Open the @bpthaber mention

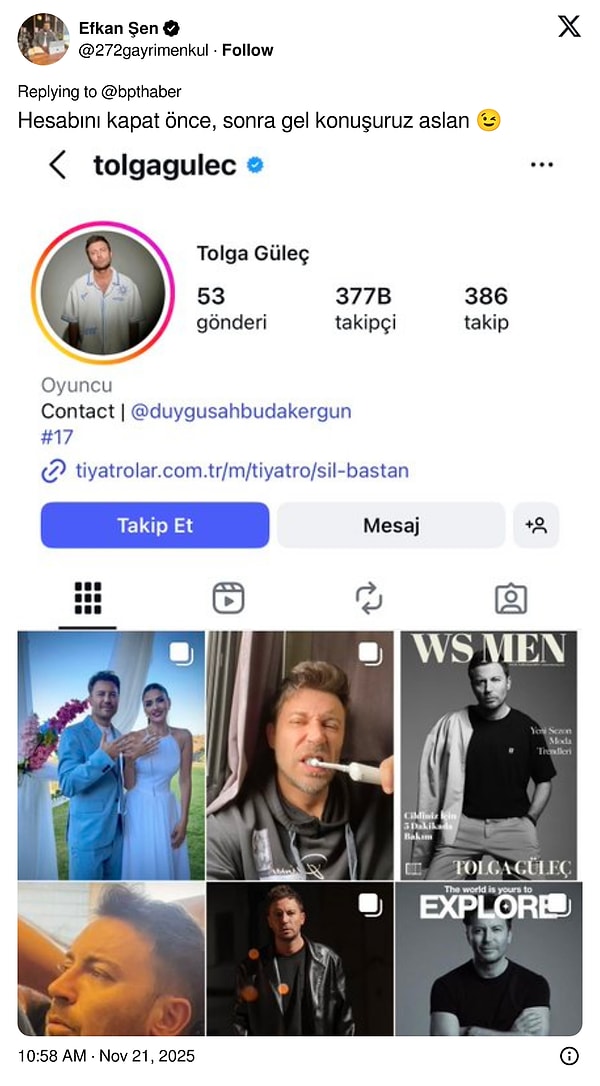point(141,92)
